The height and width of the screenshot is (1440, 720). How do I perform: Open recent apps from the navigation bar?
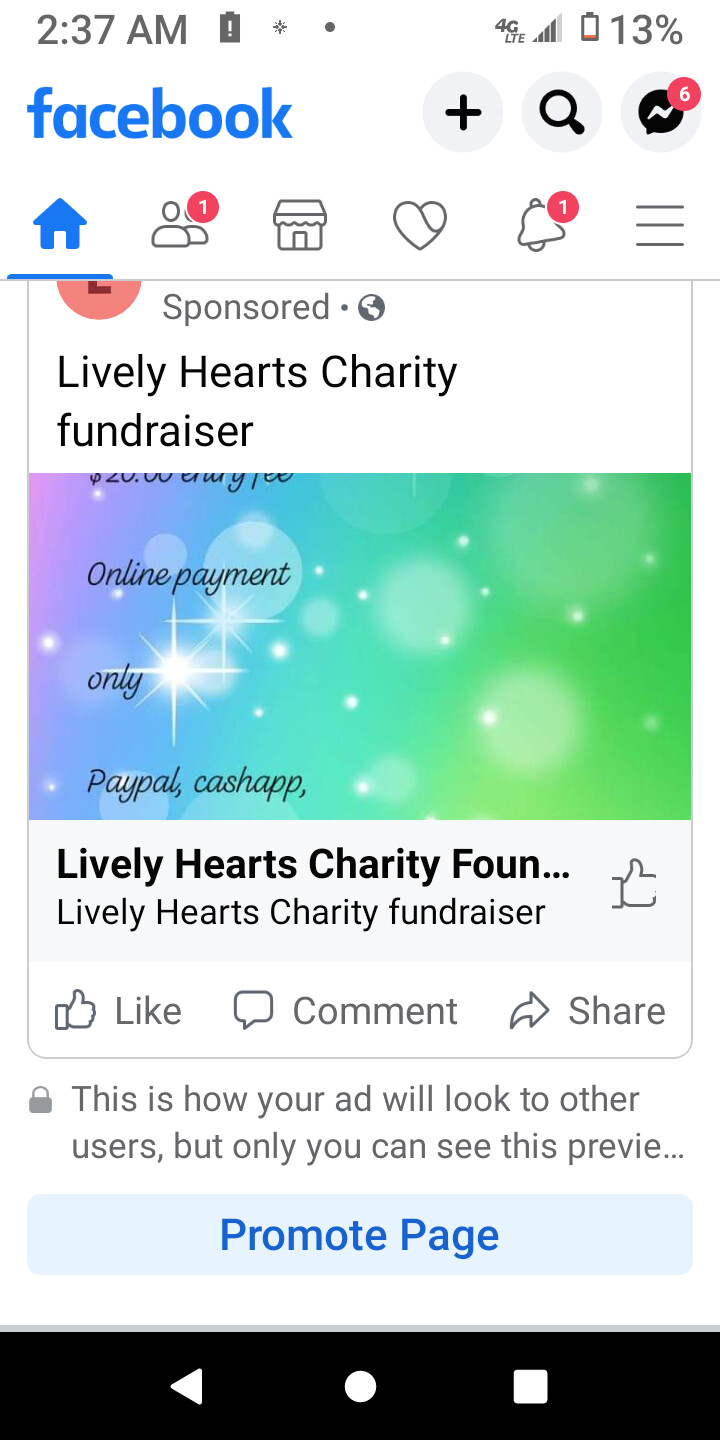click(x=530, y=1387)
